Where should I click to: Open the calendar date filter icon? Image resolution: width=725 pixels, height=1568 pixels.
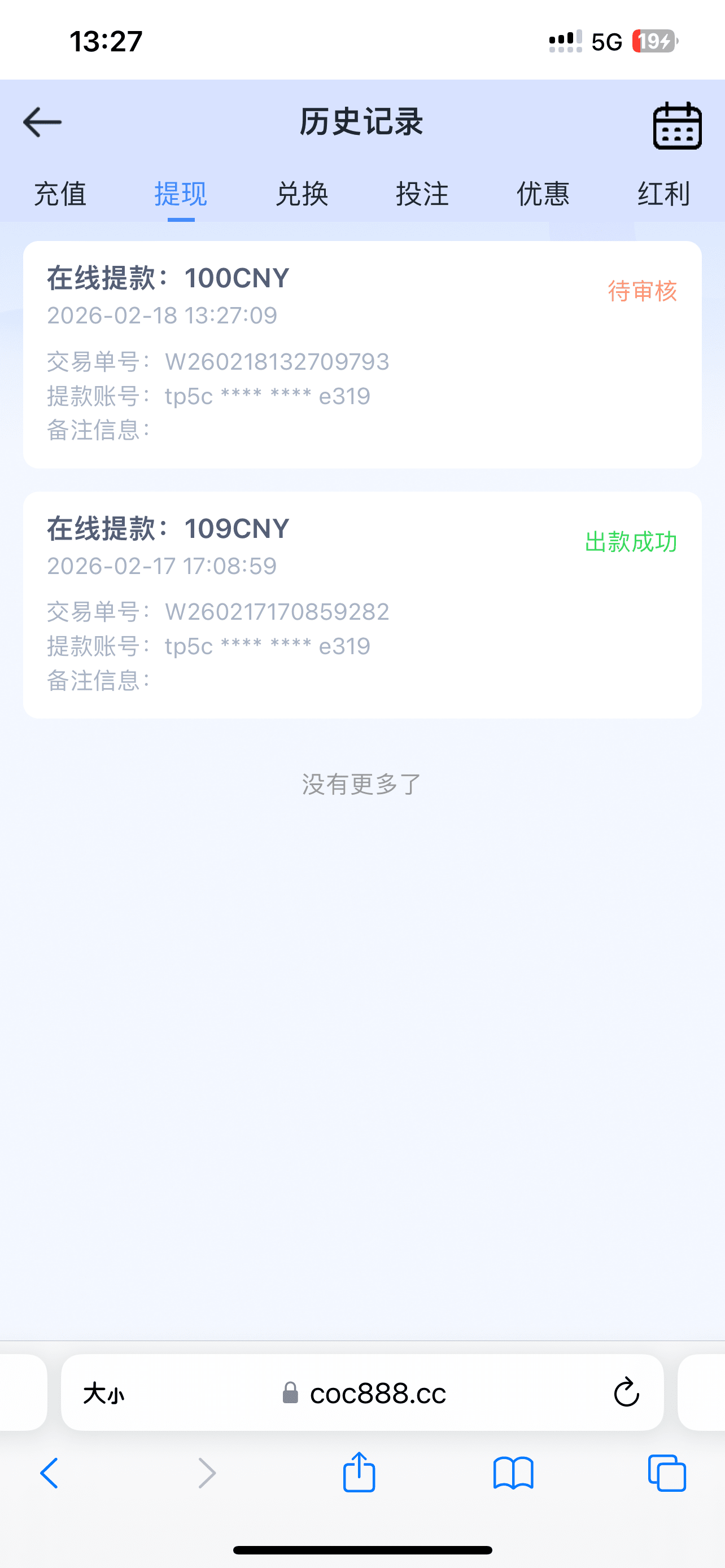(677, 125)
